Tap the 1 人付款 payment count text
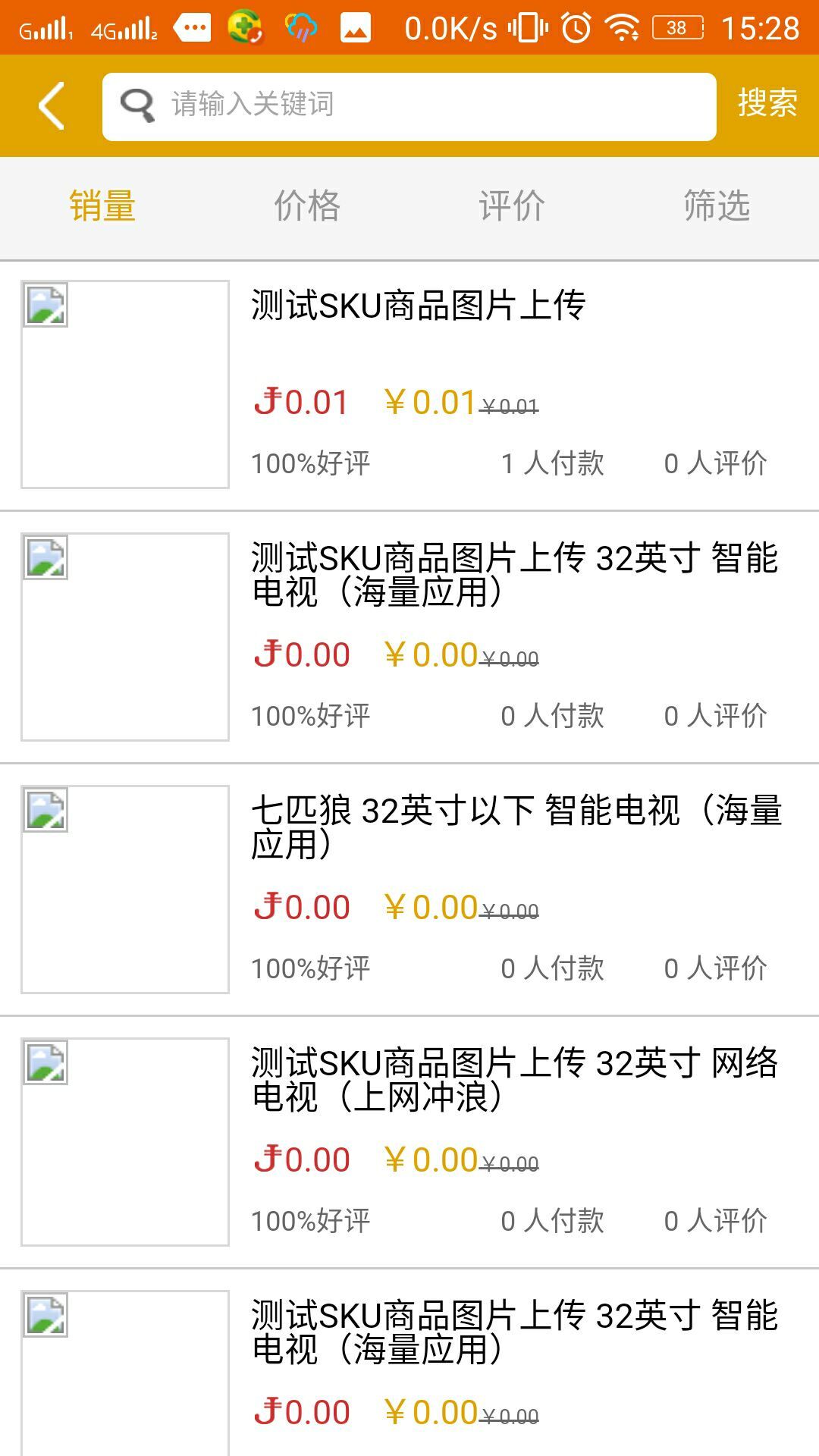 (552, 461)
